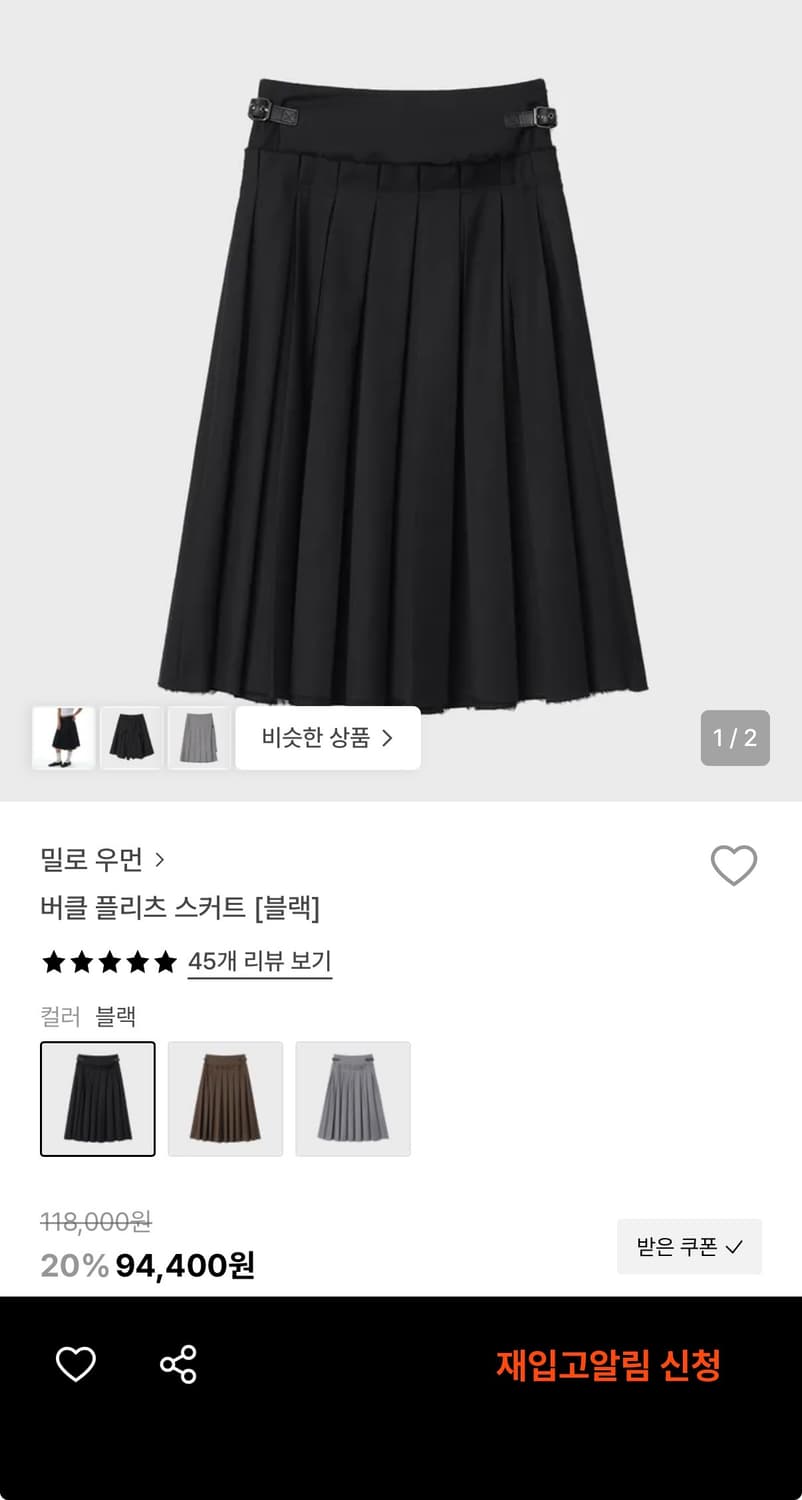Image resolution: width=802 pixels, height=1500 pixels.
Task: Select the black color option
Action: pyautogui.click(x=97, y=1098)
